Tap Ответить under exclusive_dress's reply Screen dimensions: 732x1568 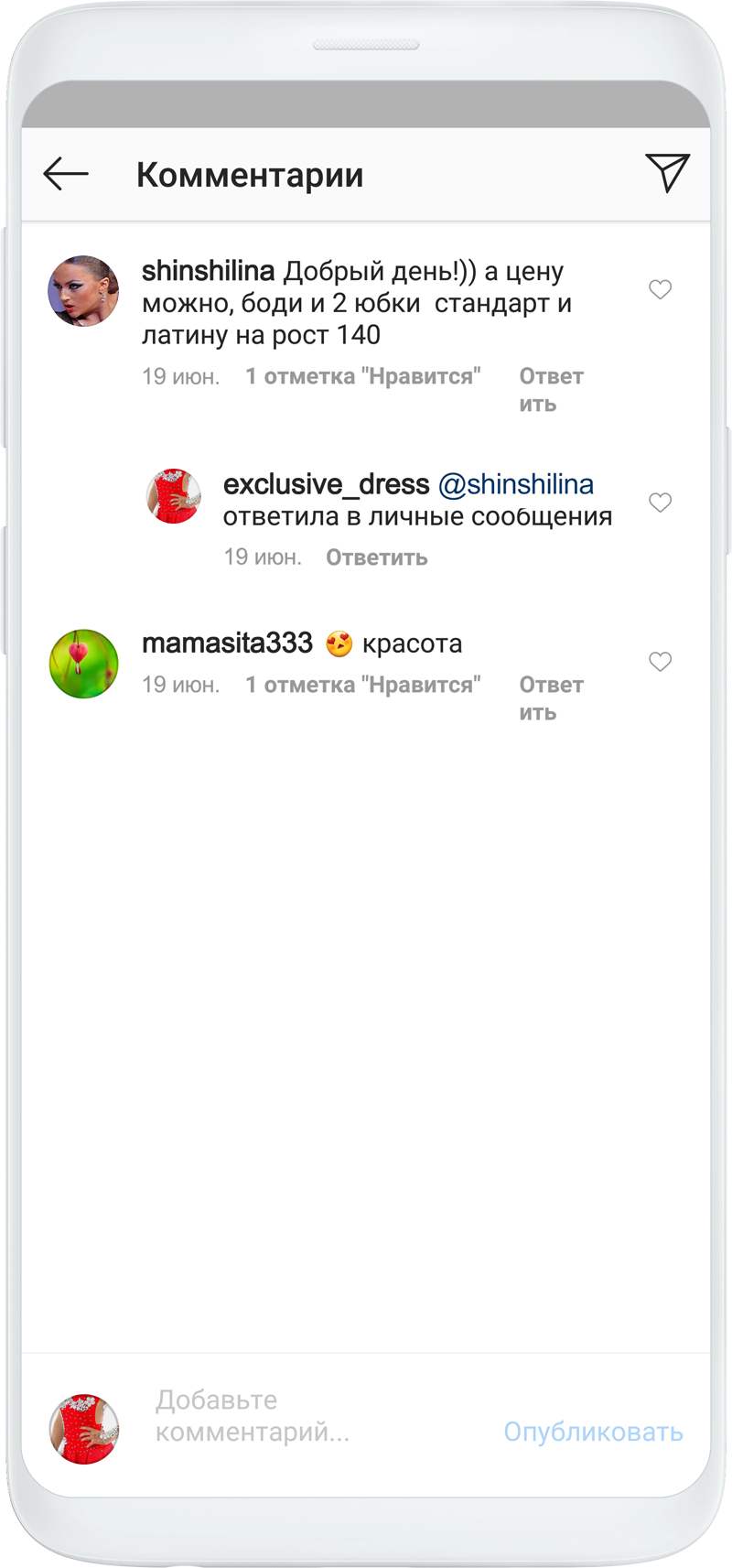tap(376, 557)
